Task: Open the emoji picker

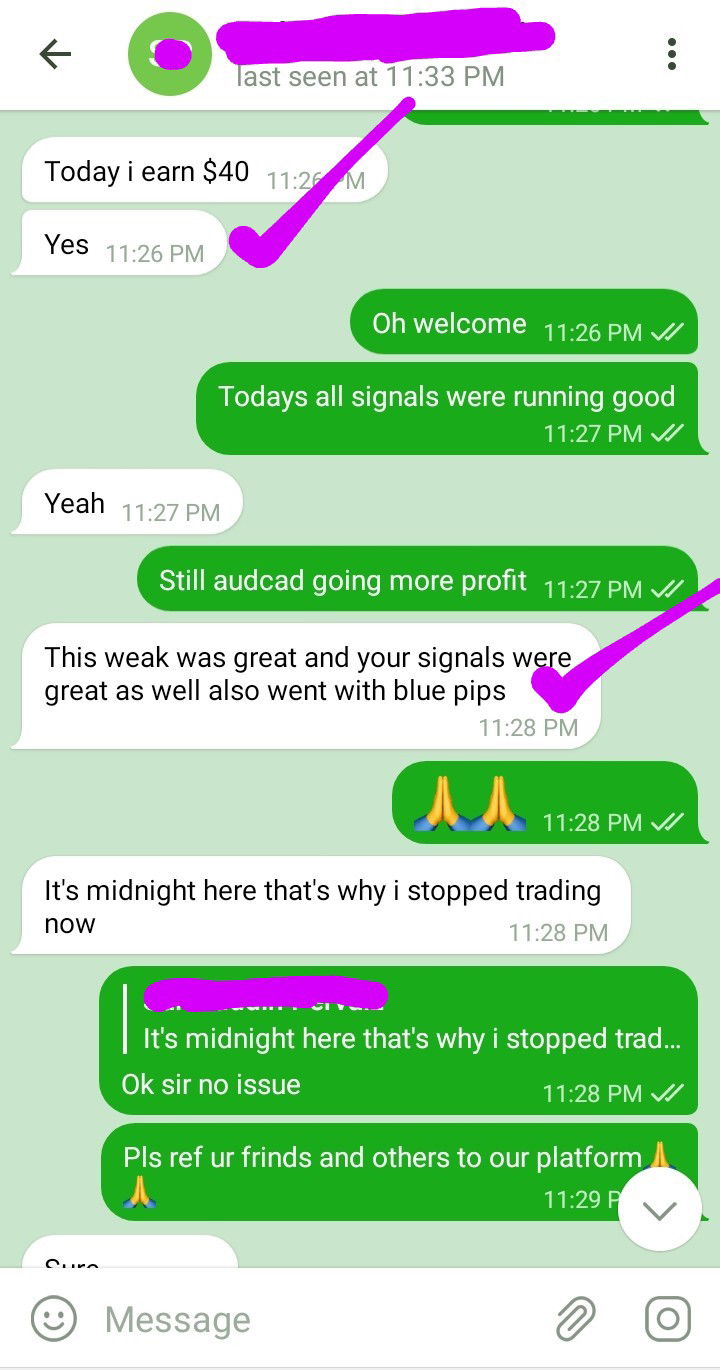Action: point(53,1319)
